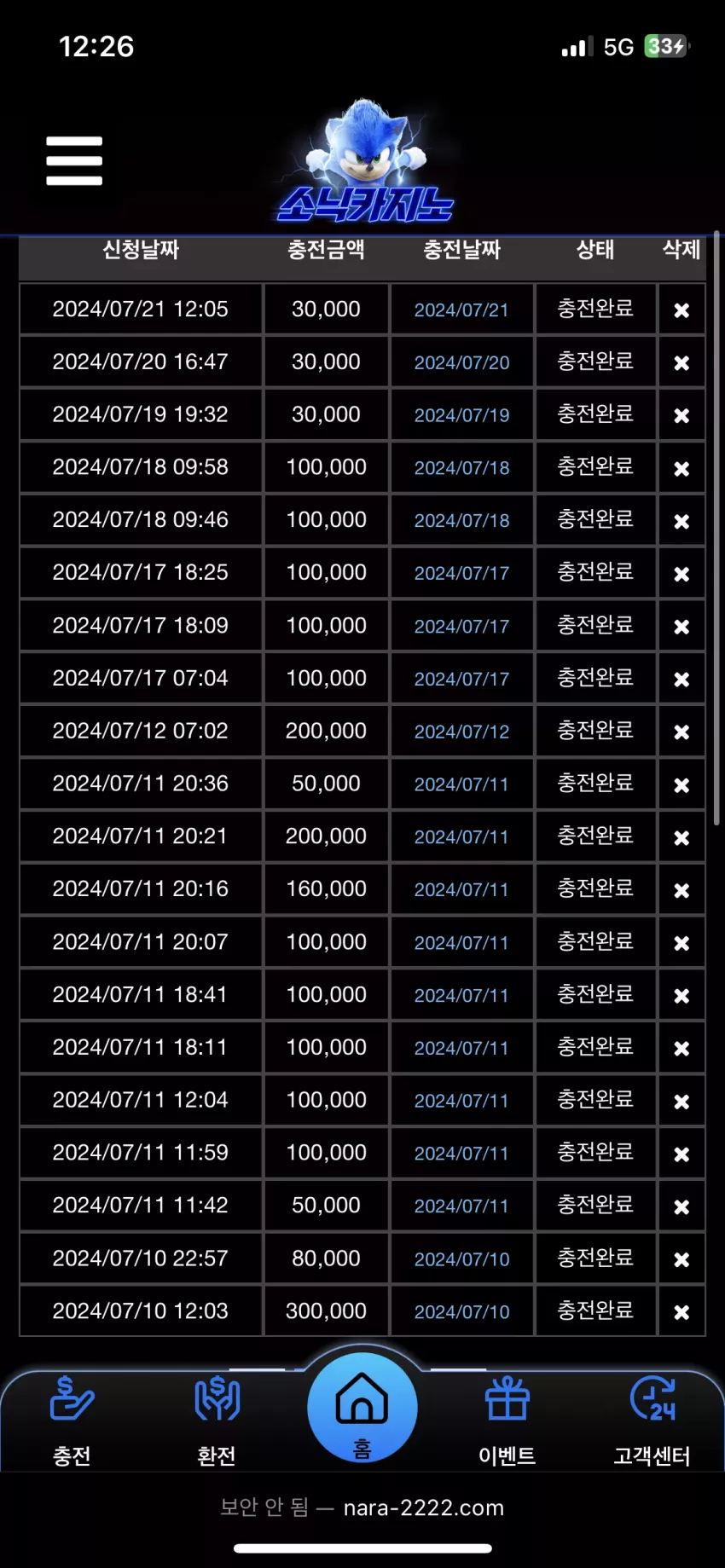Image resolution: width=725 pixels, height=1568 pixels.
Task: Remove the 2024/07/11 12:04 entry
Action: 681,1102
